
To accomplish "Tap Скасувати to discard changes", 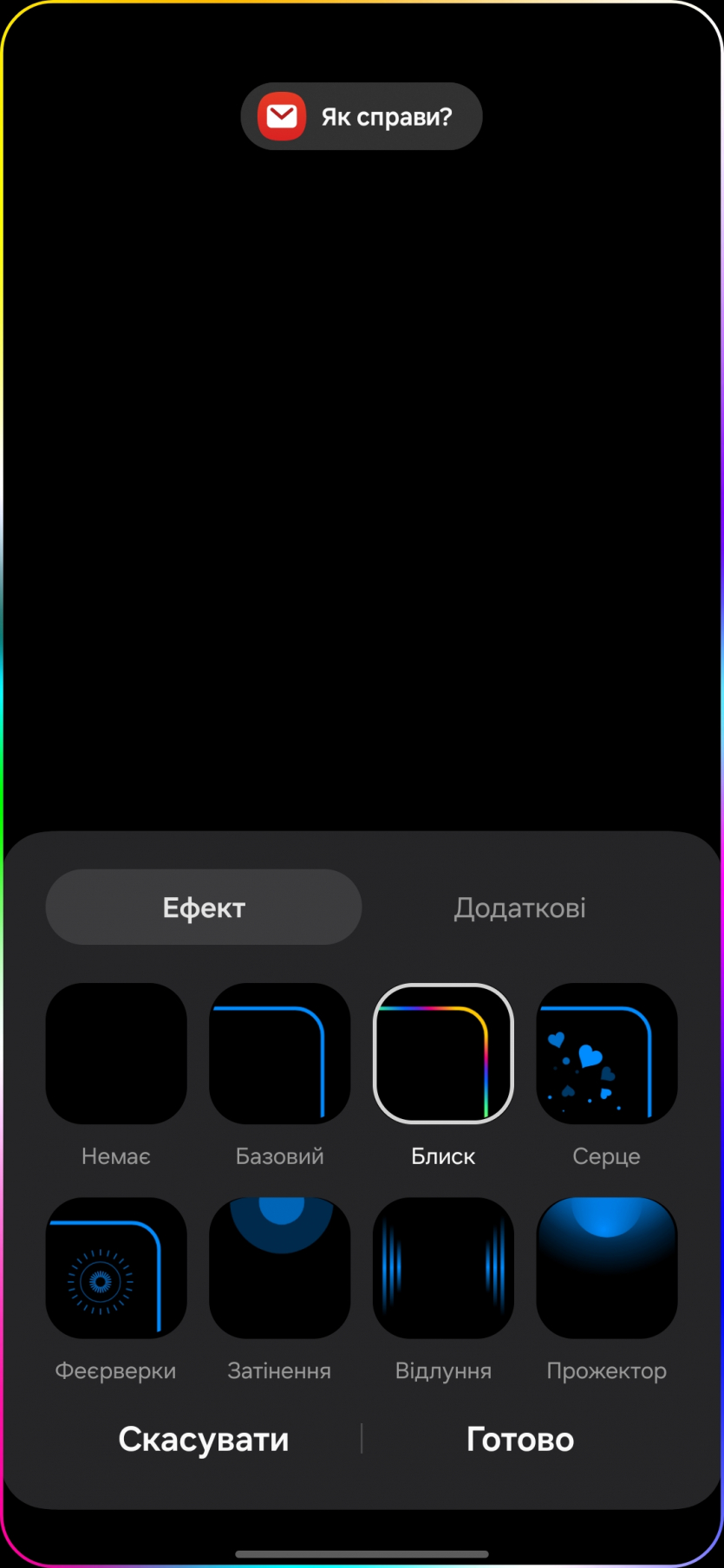I will point(203,1439).
